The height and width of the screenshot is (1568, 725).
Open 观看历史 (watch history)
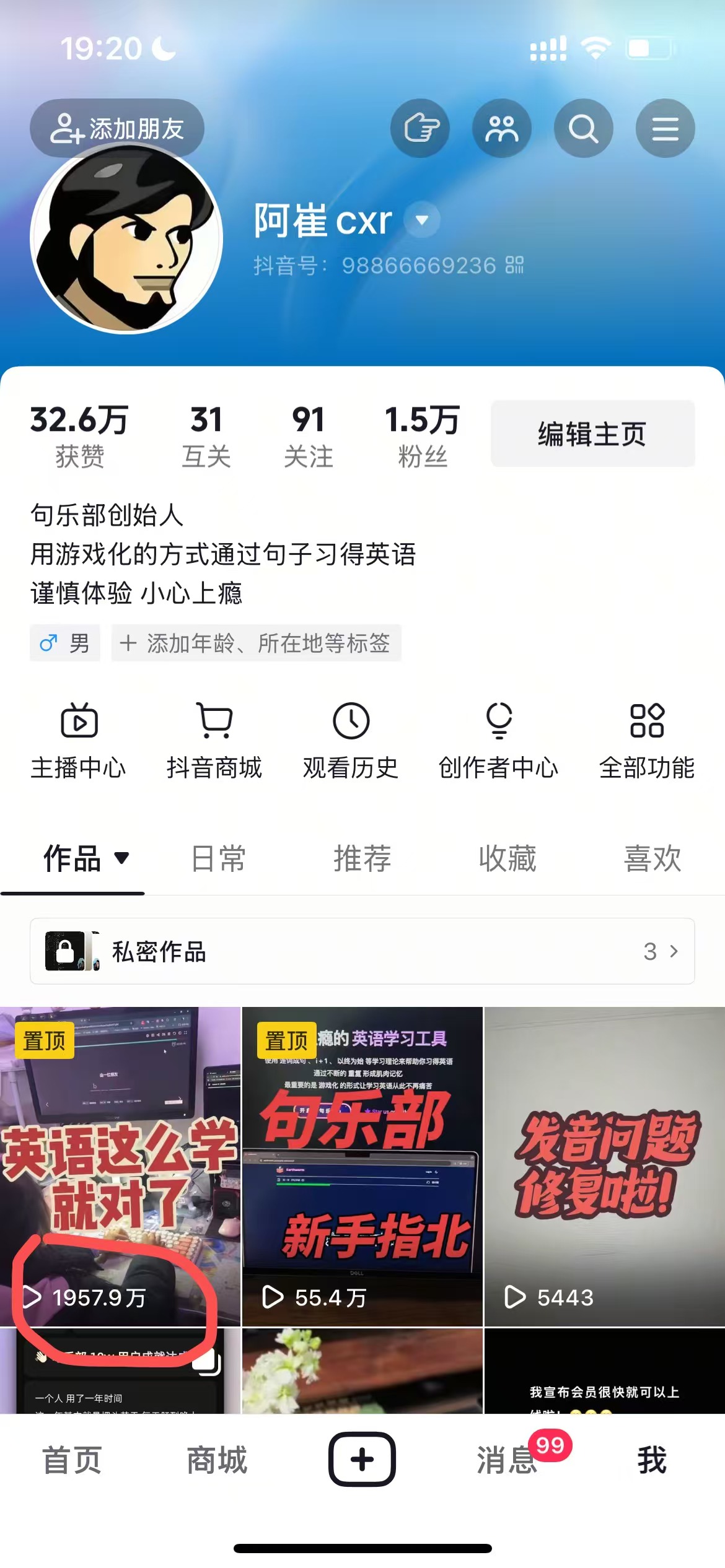350,740
